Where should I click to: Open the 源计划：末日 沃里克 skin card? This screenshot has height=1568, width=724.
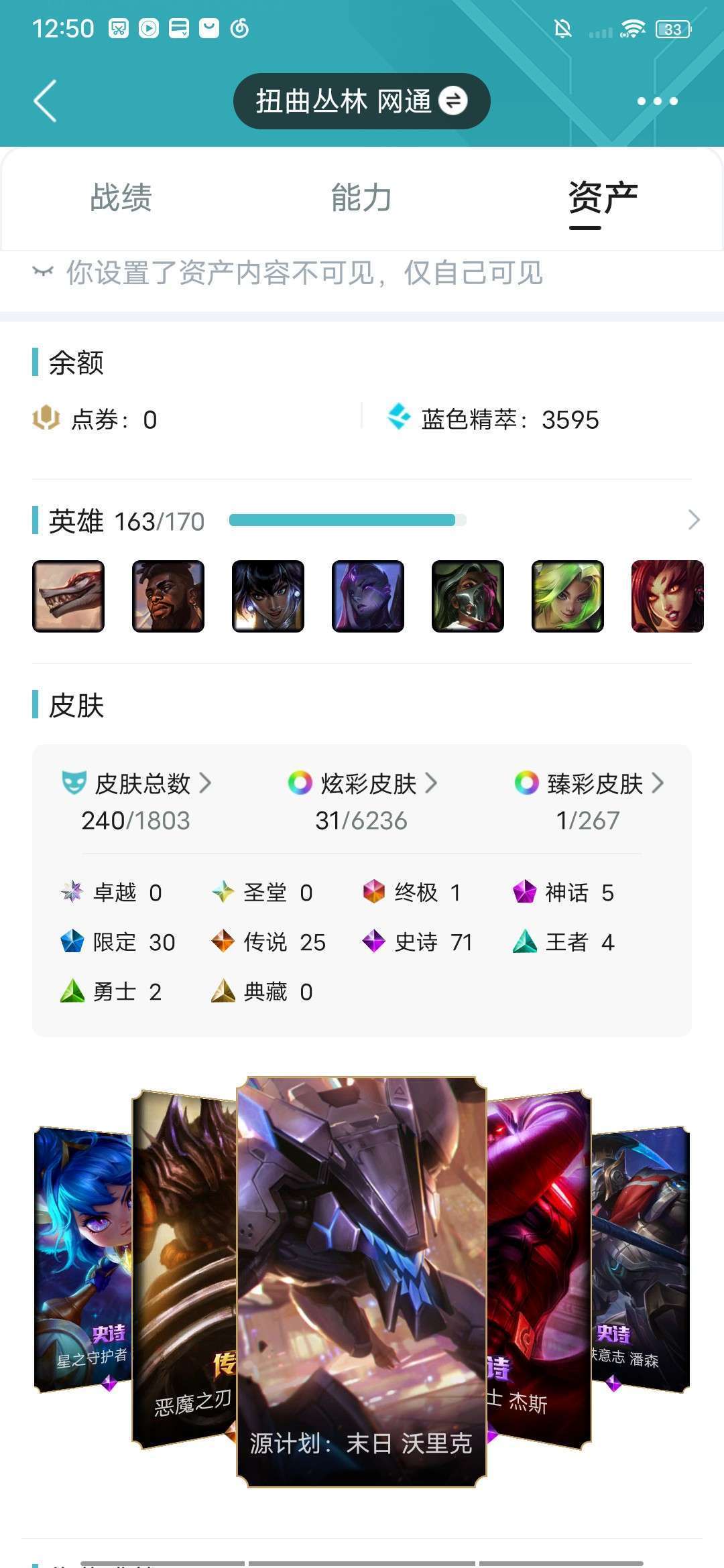(361, 1281)
